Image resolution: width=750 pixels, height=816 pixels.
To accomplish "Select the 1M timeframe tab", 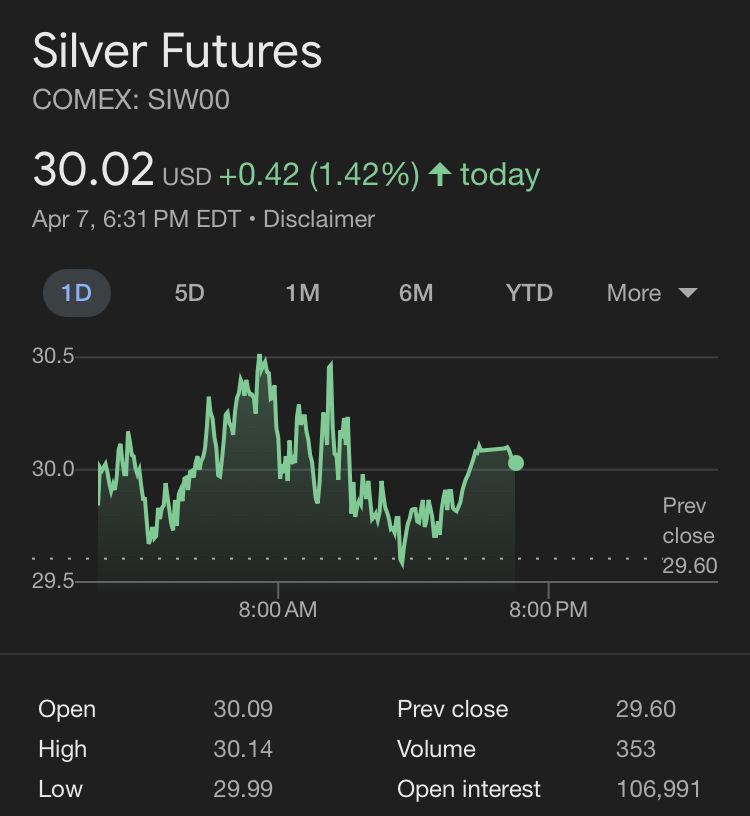I will click(302, 293).
